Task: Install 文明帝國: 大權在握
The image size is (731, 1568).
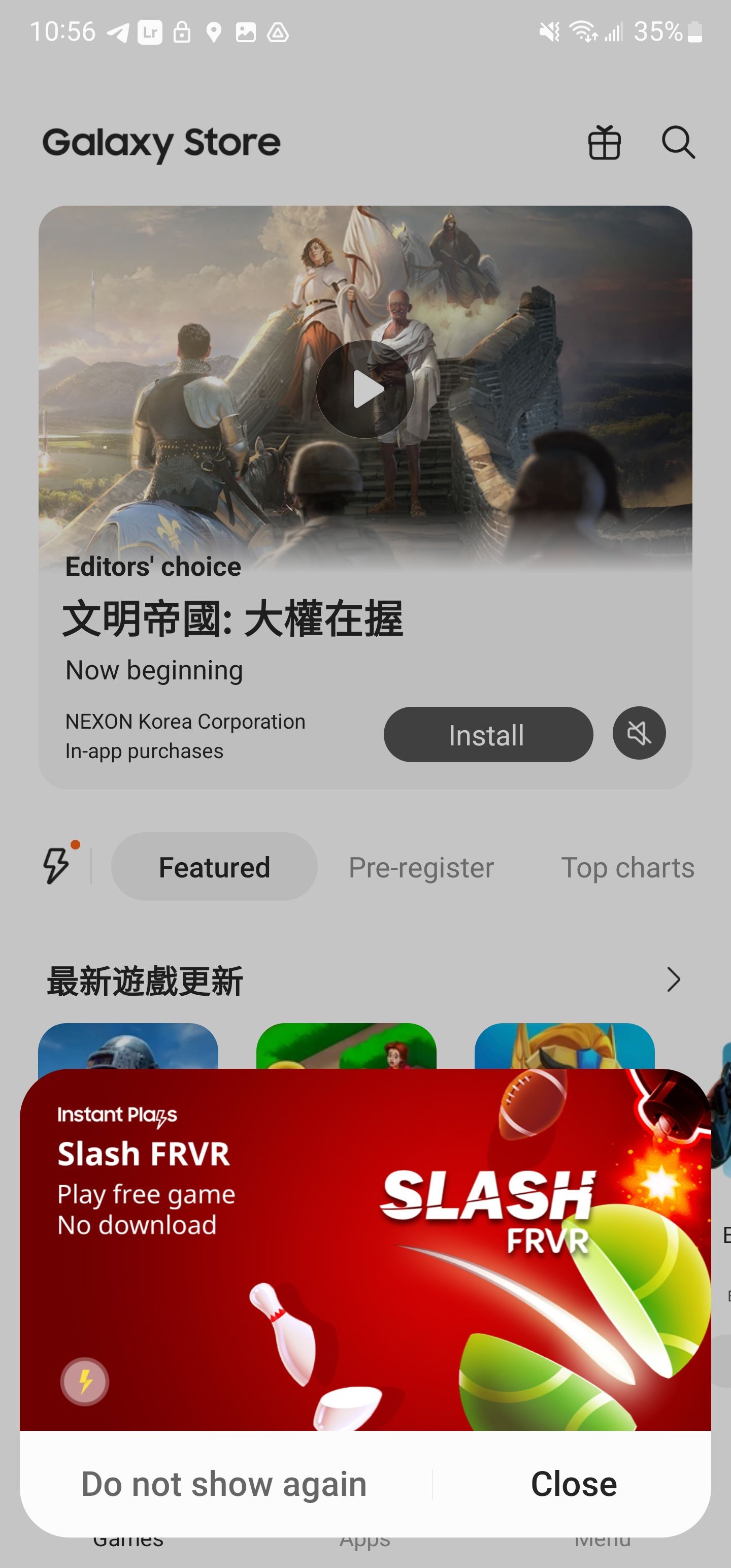Action: coord(487,735)
